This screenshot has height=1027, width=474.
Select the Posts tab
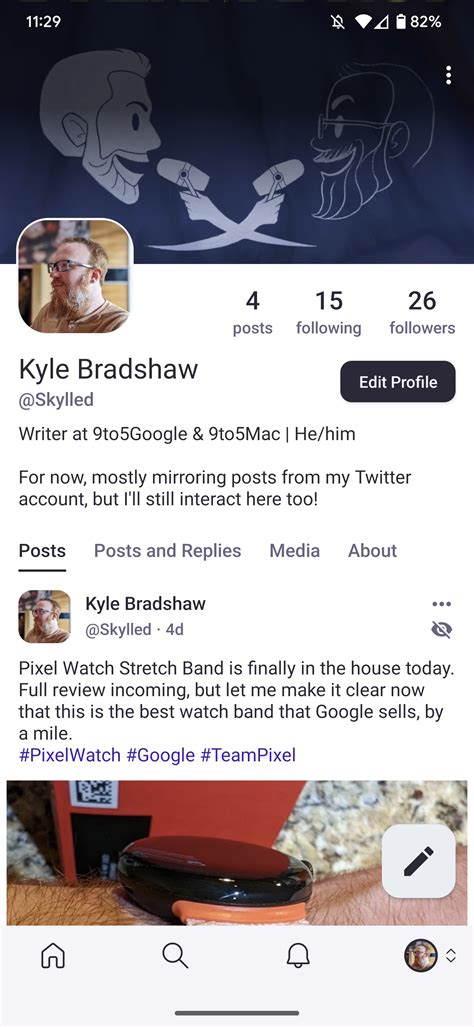[x=42, y=551]
